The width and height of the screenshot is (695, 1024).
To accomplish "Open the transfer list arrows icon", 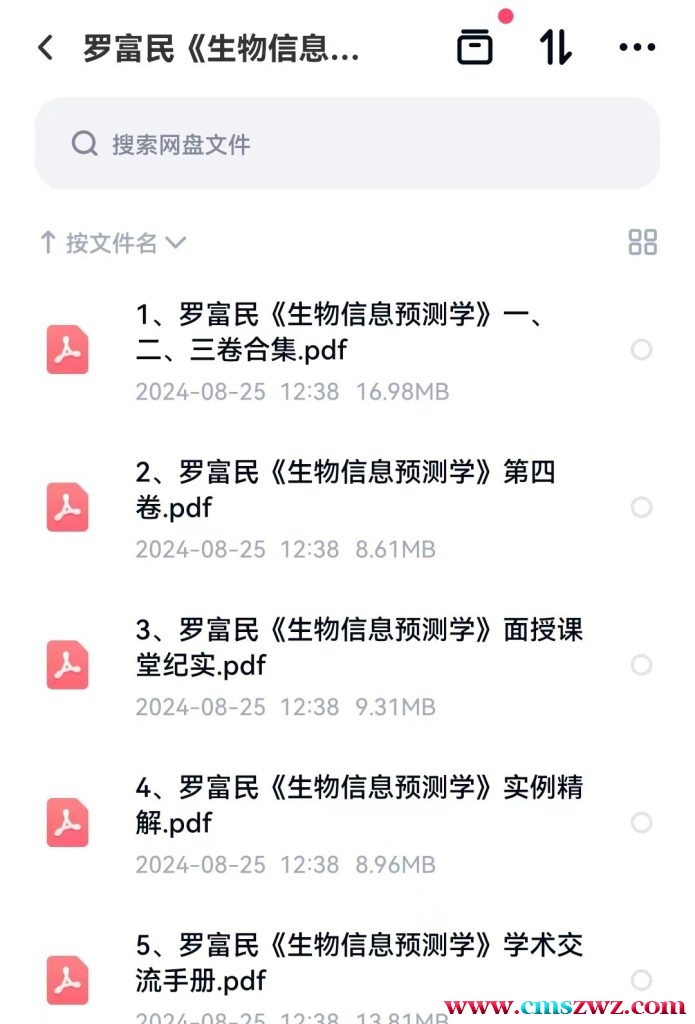I will (x=556, y=47).
